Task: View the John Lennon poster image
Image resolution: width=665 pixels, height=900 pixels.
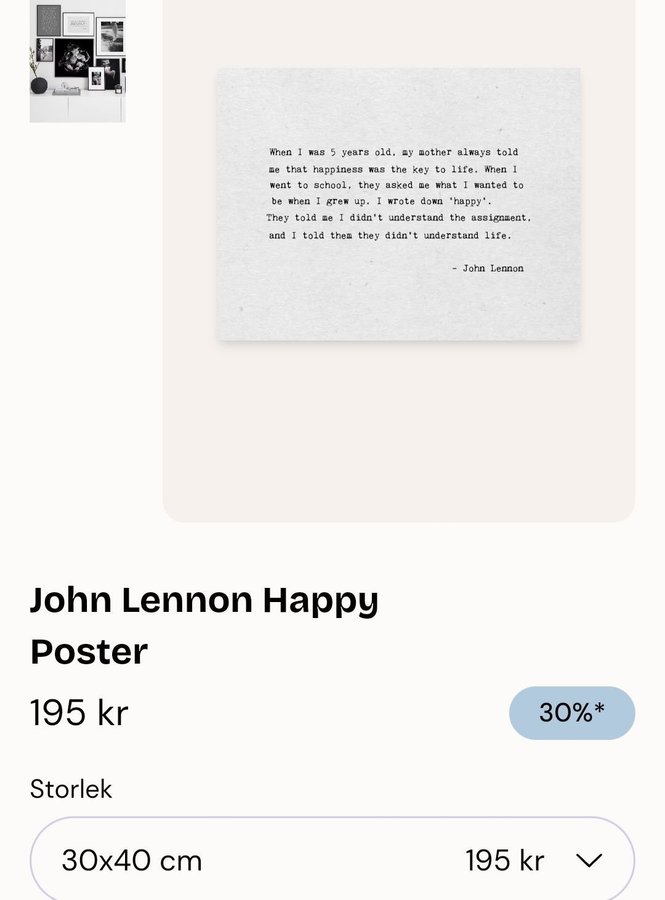Action: click(x=399, y=205)
